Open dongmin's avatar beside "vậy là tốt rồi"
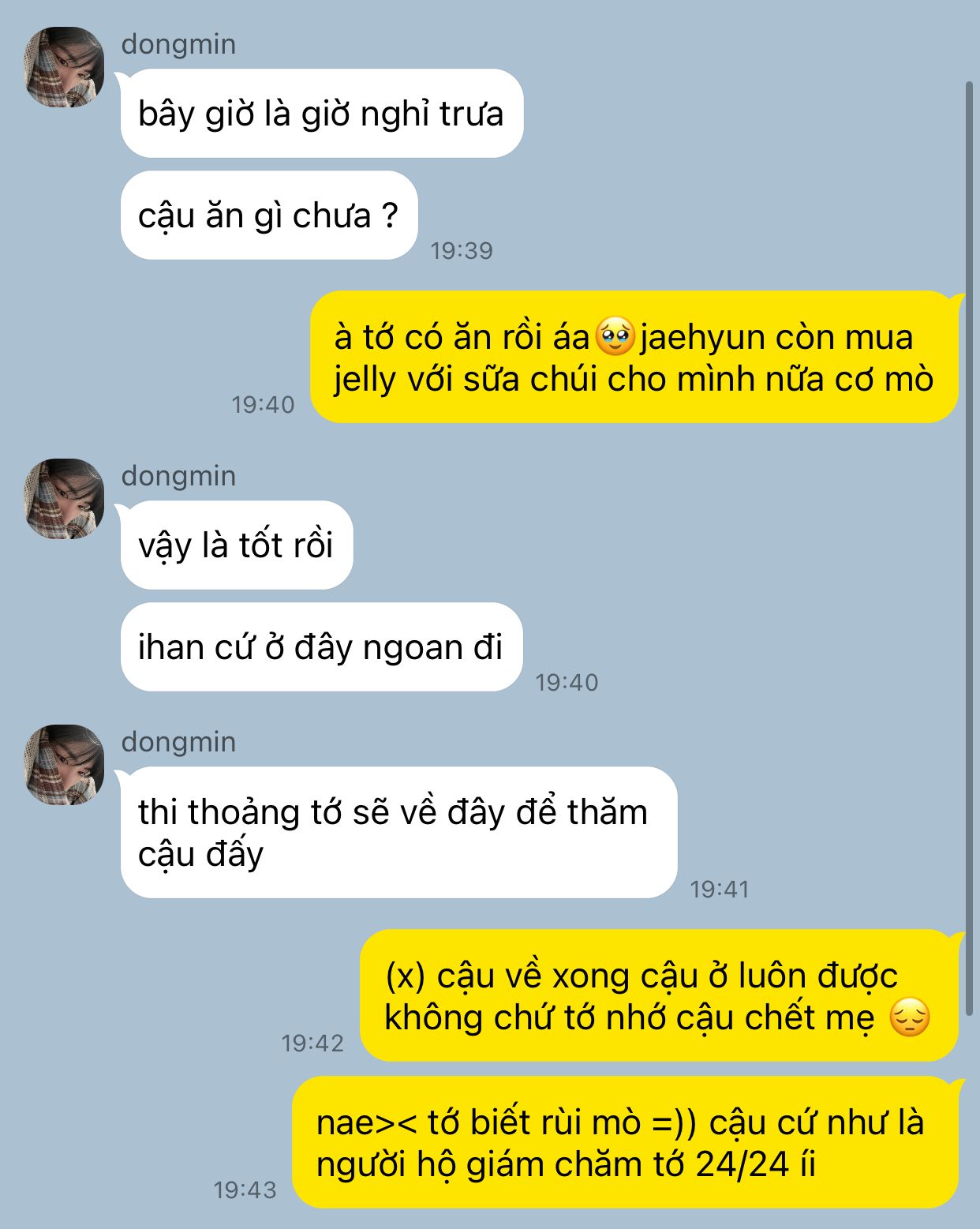980x1229 pixels. (x=65, y=499)
